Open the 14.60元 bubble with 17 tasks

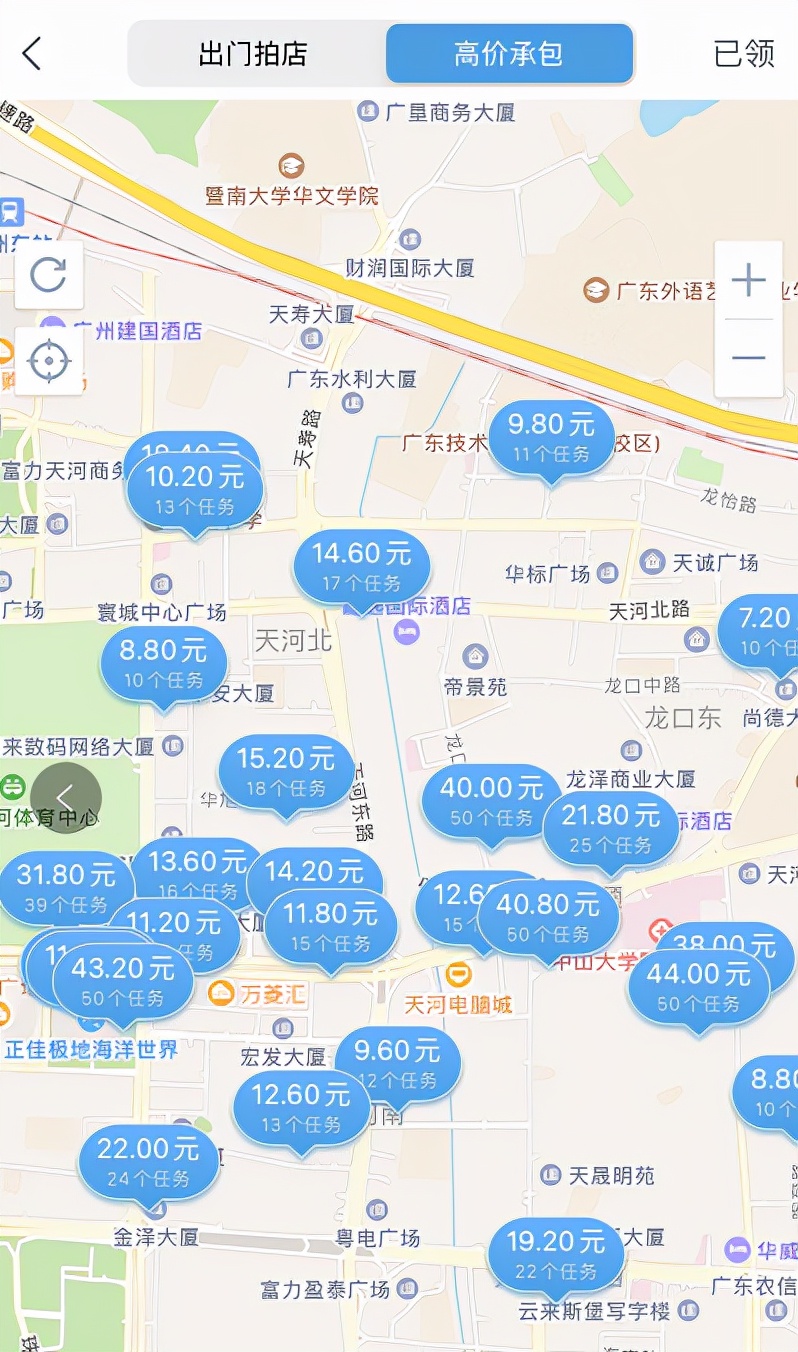click(360, 565)
